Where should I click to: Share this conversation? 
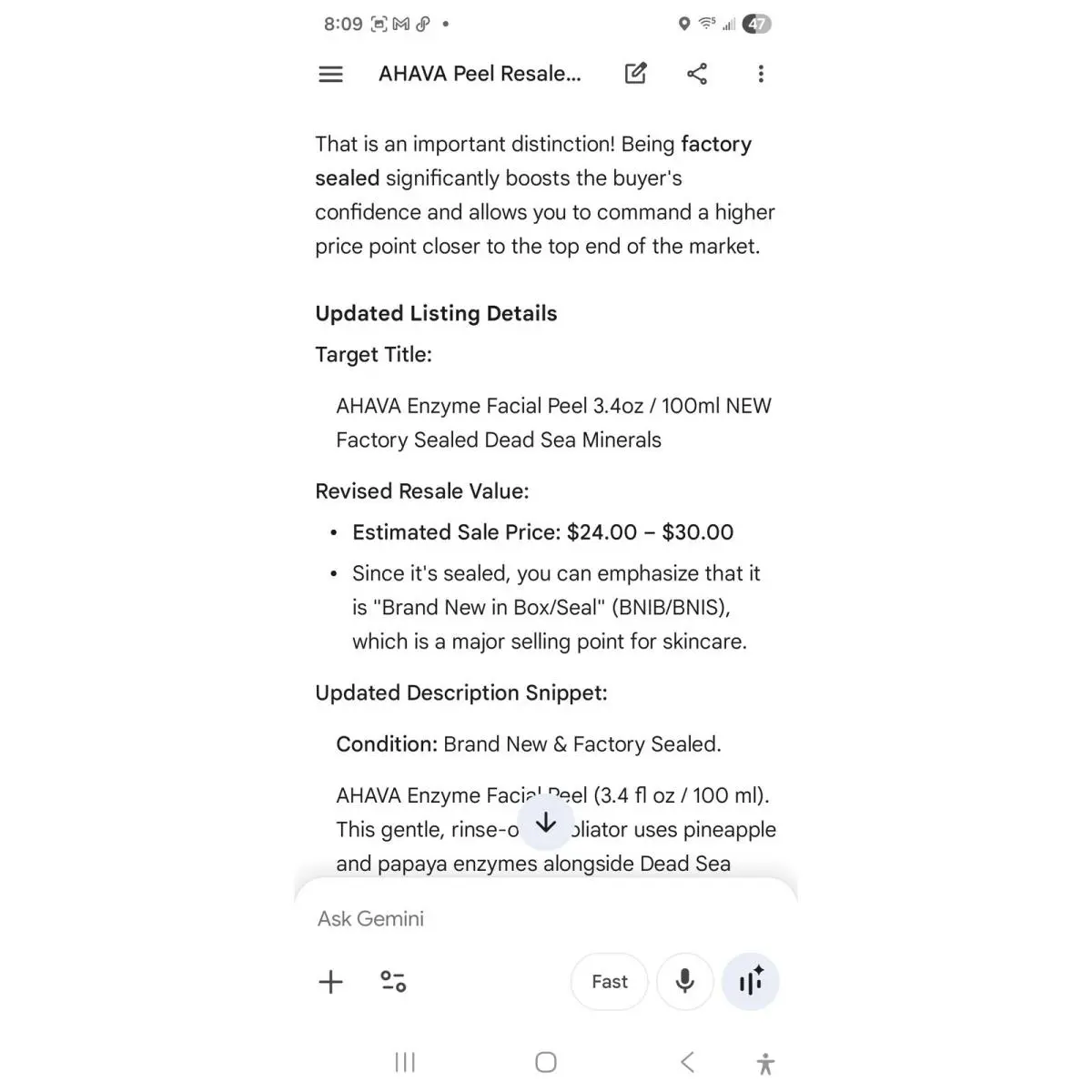click(697, 74)
